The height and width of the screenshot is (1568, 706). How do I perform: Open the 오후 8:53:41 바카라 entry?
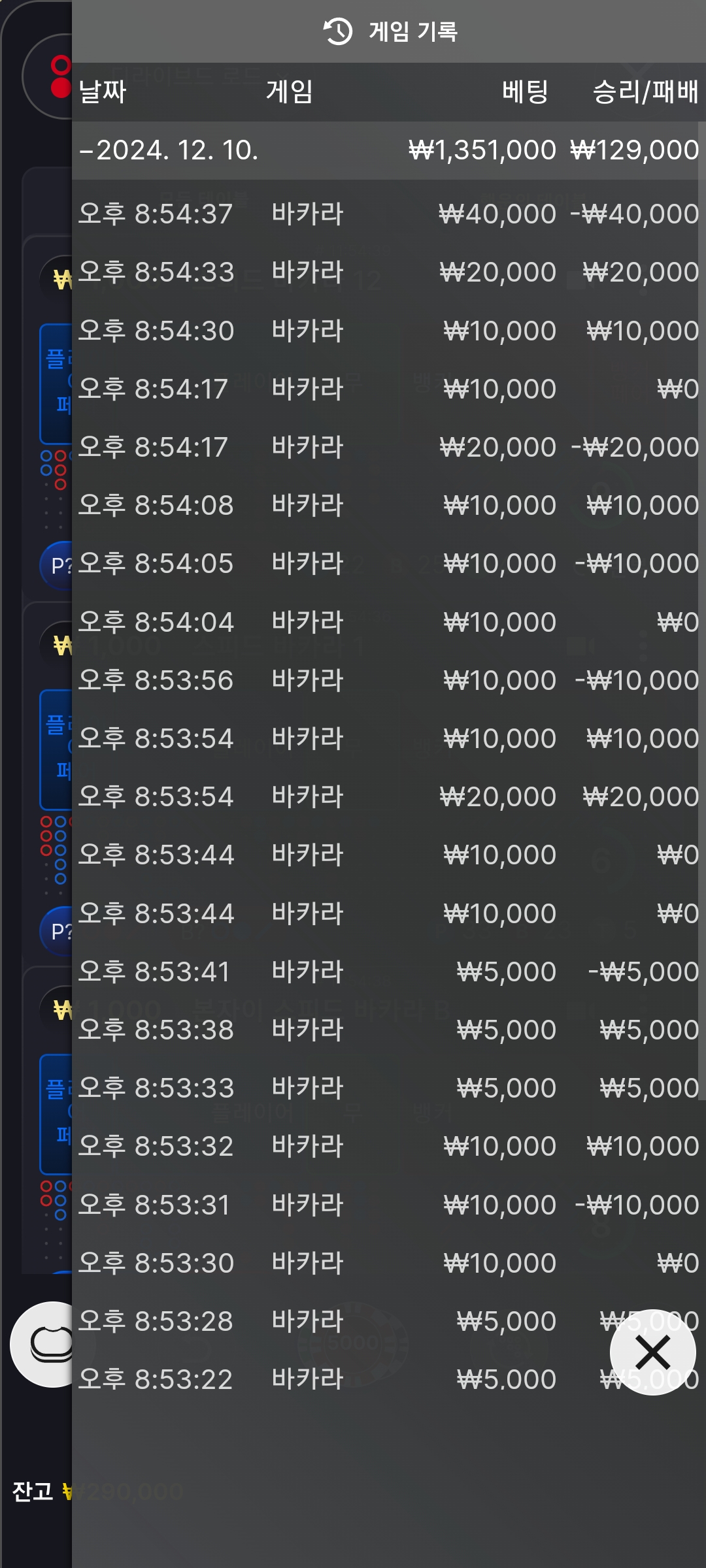389,972
